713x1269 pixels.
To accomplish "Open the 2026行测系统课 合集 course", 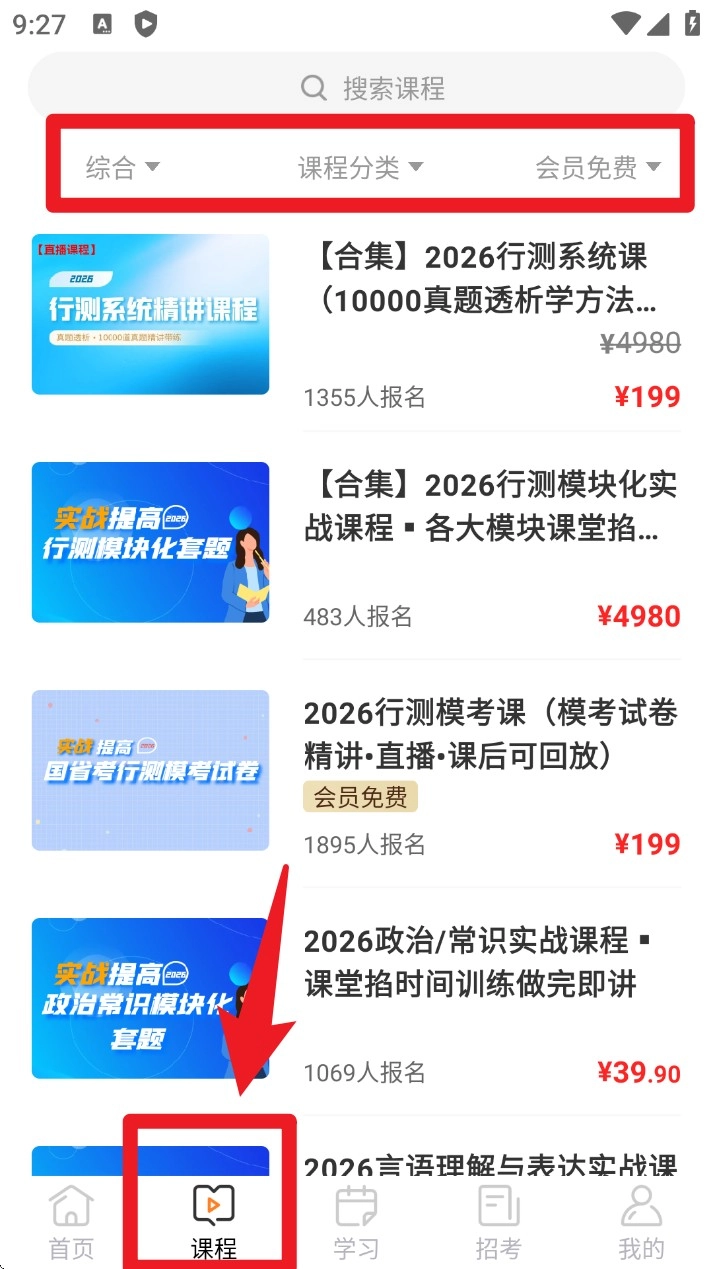I will point(490,279).
